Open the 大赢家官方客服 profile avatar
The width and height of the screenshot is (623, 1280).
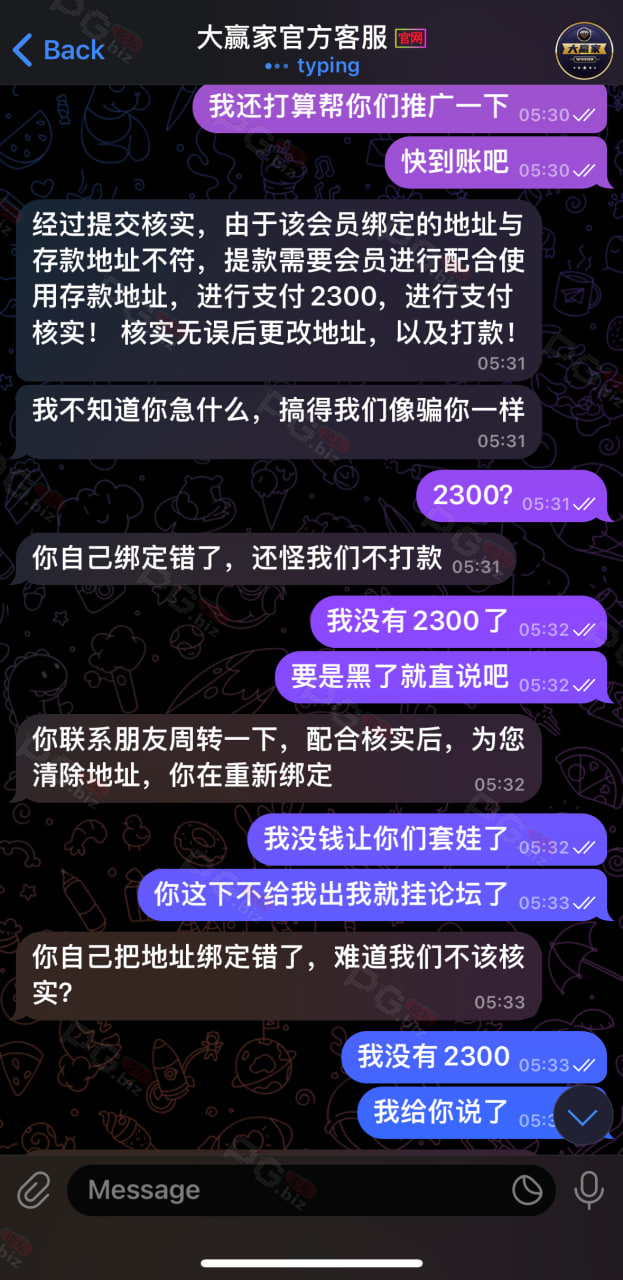click(584, 49)
